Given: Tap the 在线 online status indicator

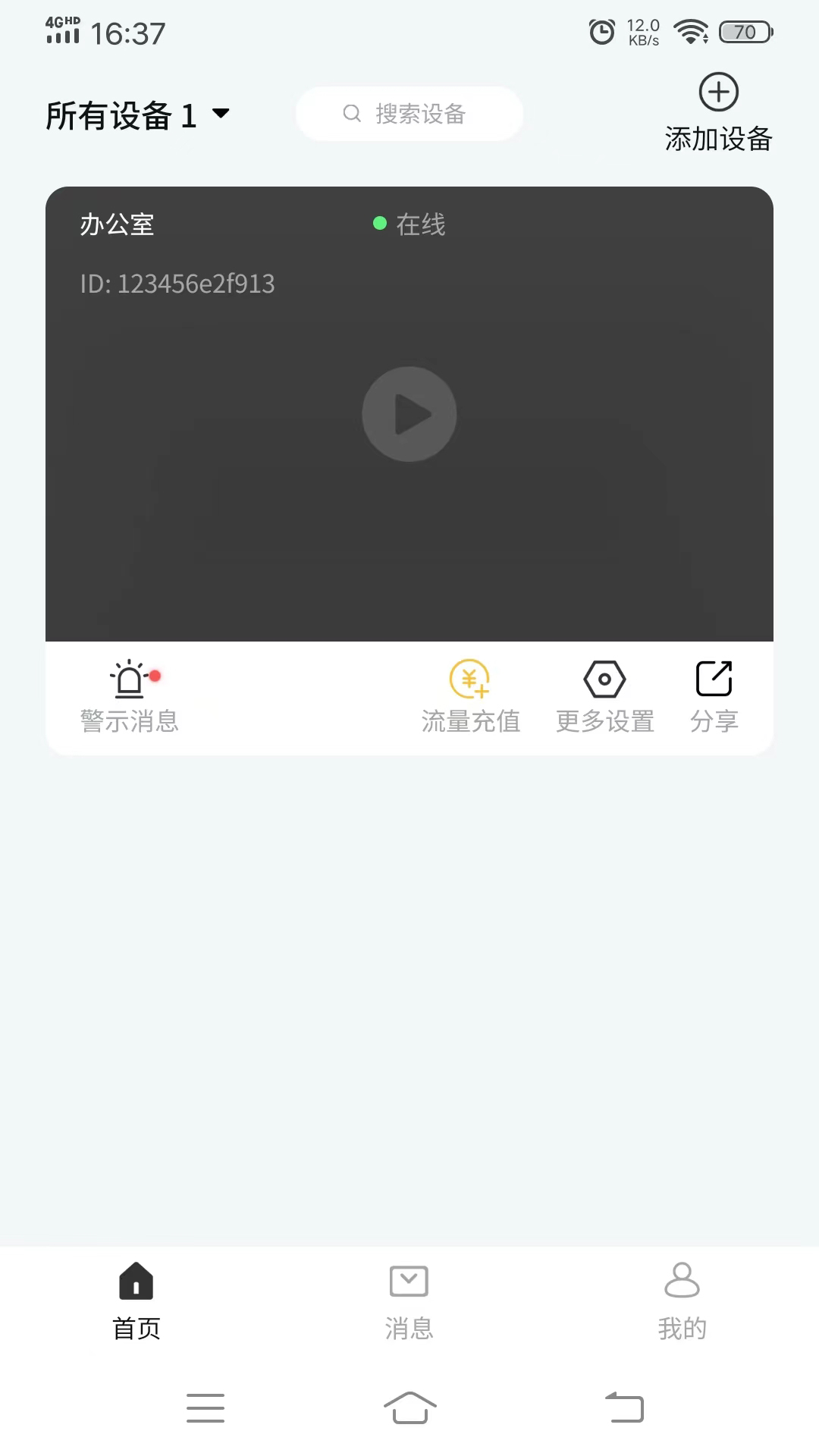Looking at the screenshot, I should coord(420,224).
